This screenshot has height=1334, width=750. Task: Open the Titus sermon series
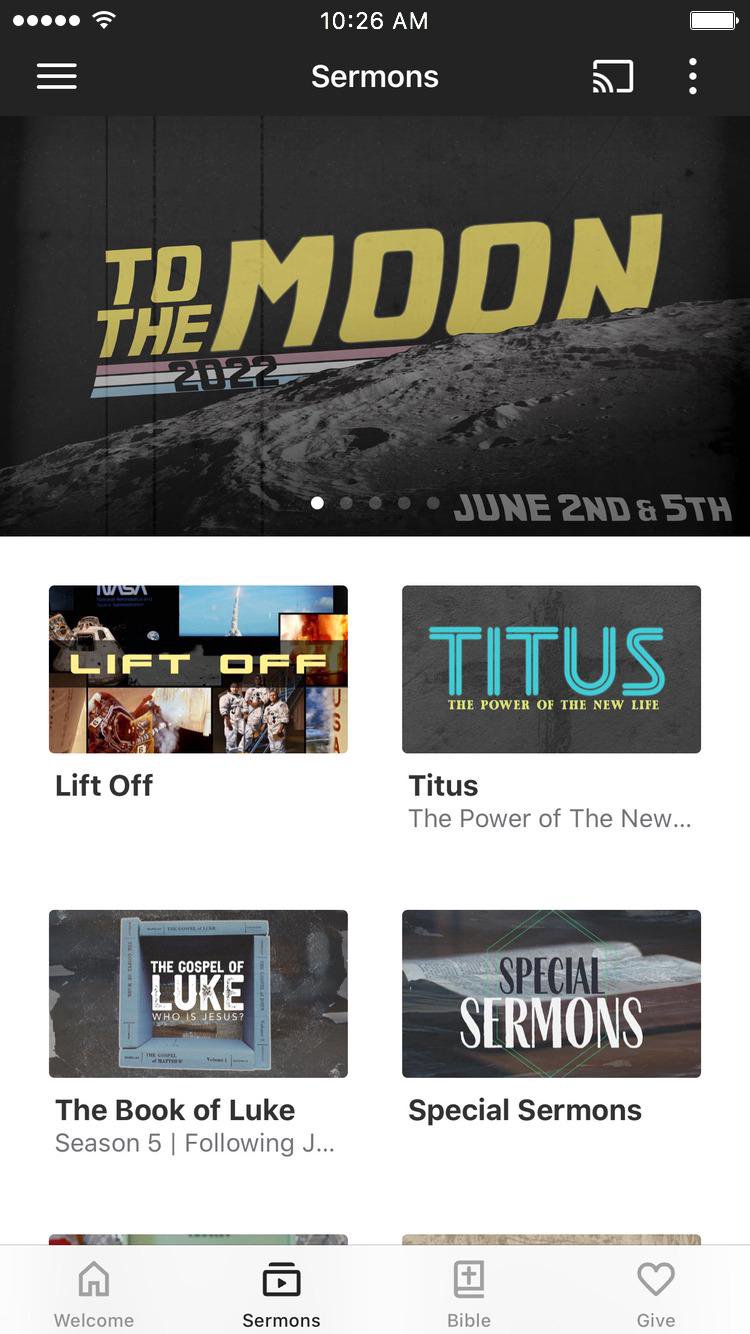551,669
